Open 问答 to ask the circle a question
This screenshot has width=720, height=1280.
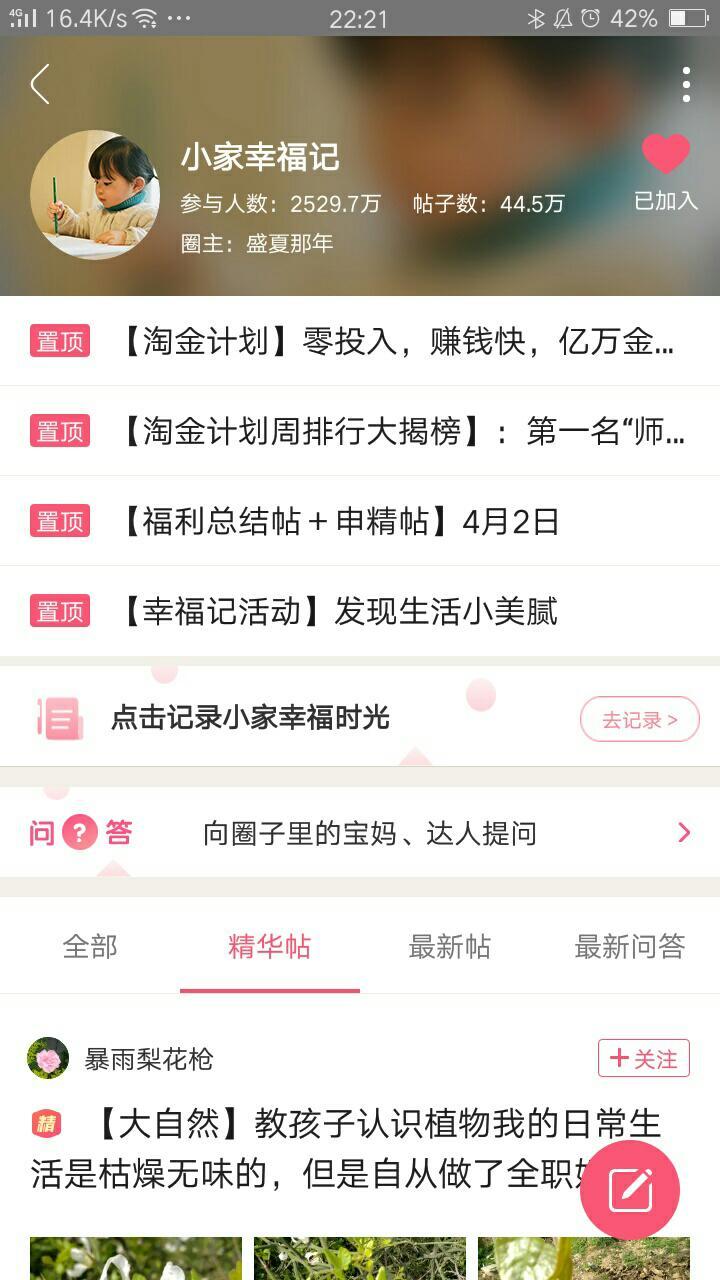tap(360, 833)
